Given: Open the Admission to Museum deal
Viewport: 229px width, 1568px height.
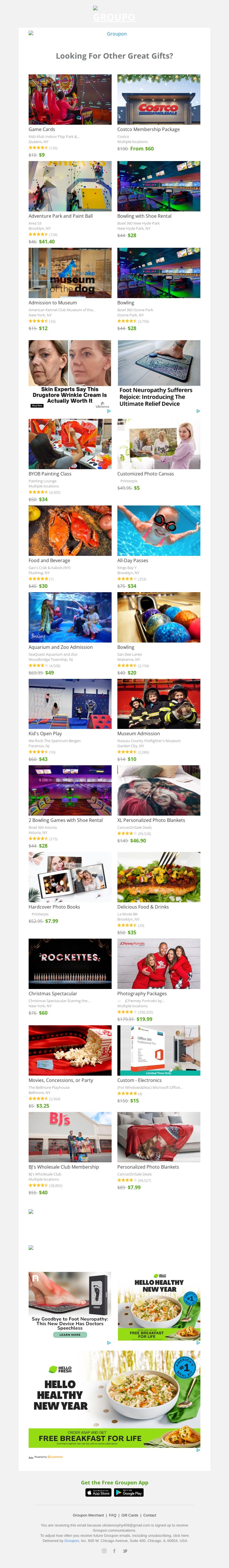Looking at the screenshot, I should click(70, 273).
